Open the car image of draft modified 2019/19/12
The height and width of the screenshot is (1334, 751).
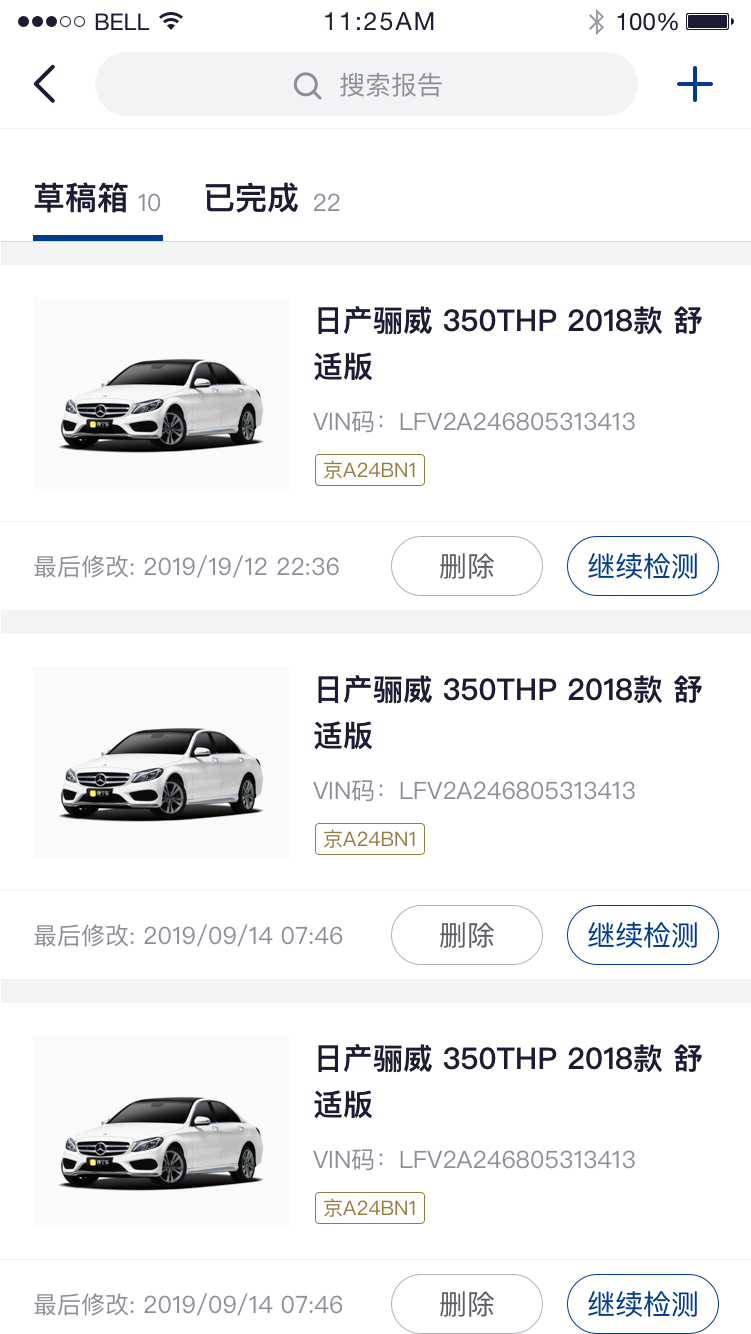click(x=161, y=393)
